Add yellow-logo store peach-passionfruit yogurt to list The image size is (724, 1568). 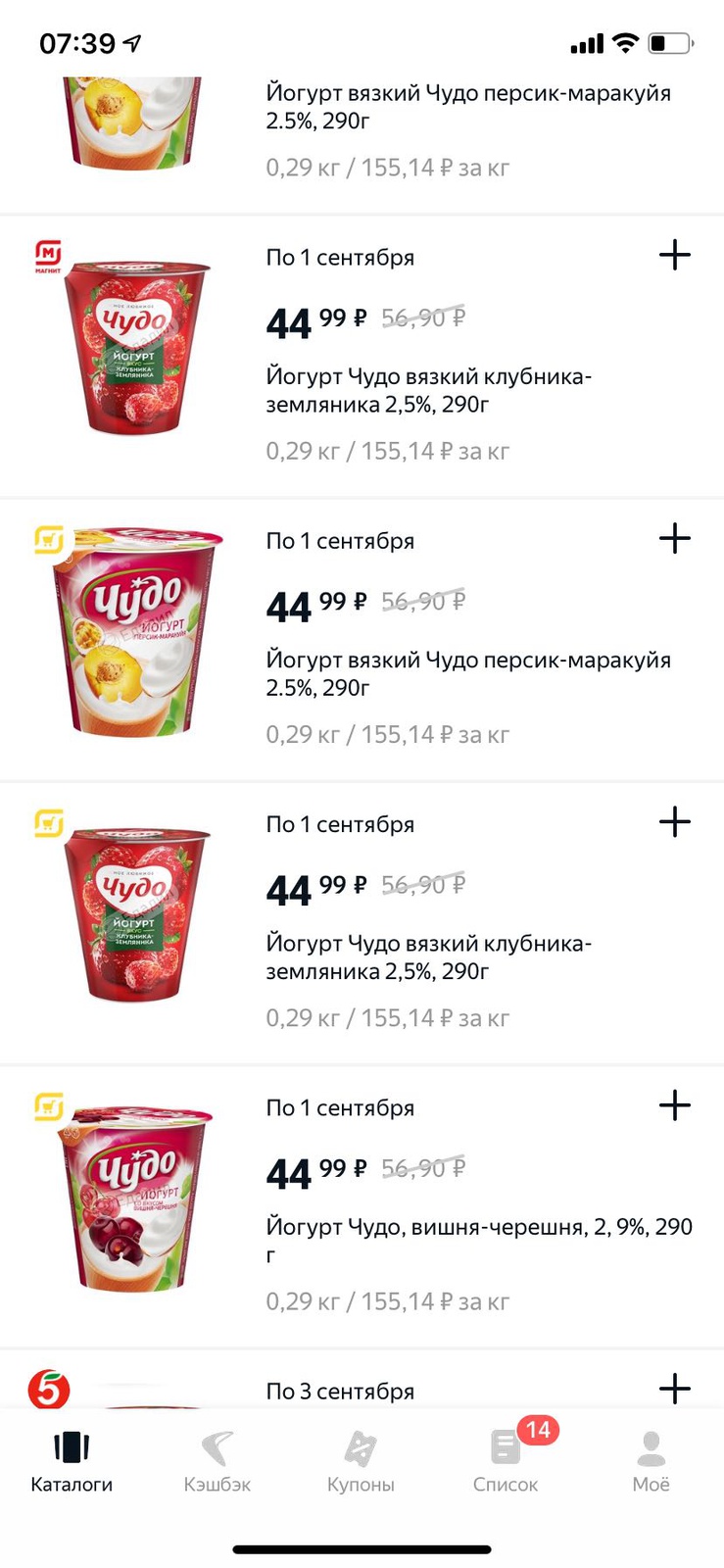[674, 539]
